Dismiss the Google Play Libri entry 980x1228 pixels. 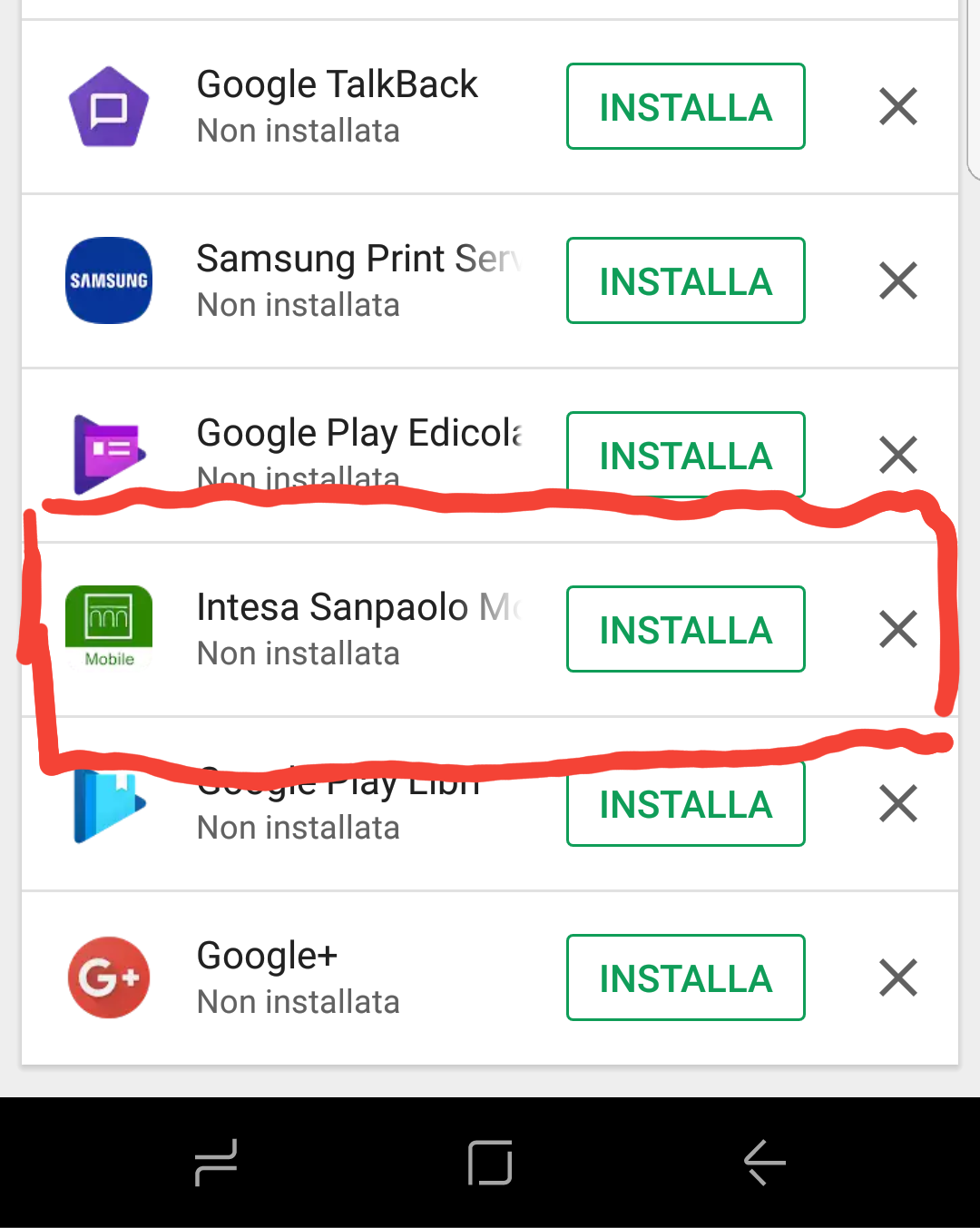tap(897, 804)
